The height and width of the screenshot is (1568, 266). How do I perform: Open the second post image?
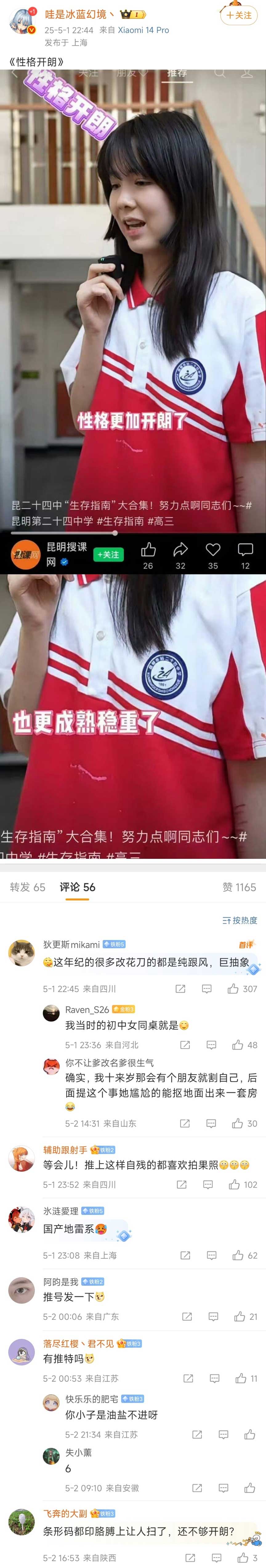point(133,716)
